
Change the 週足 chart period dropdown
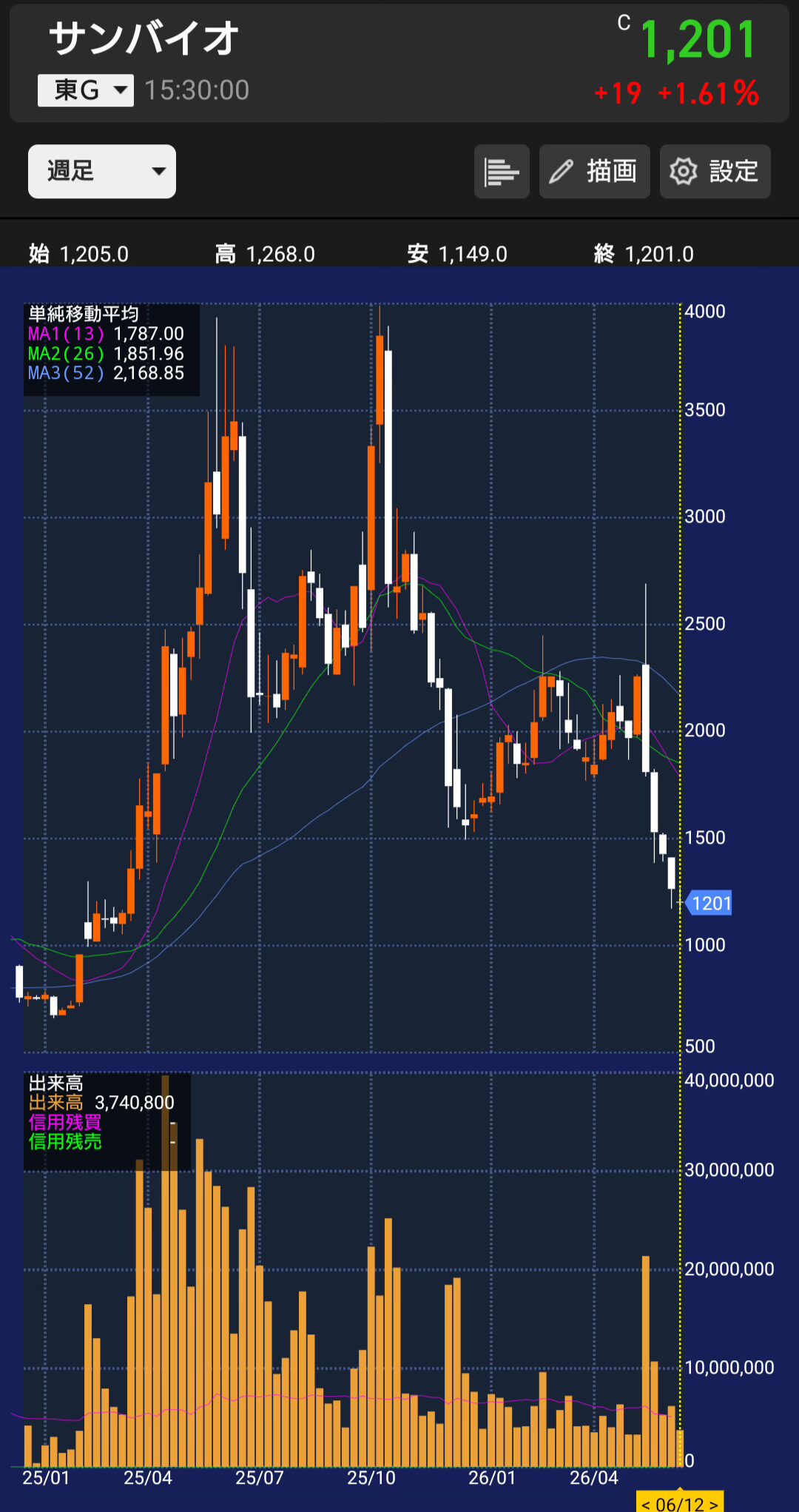102,171
